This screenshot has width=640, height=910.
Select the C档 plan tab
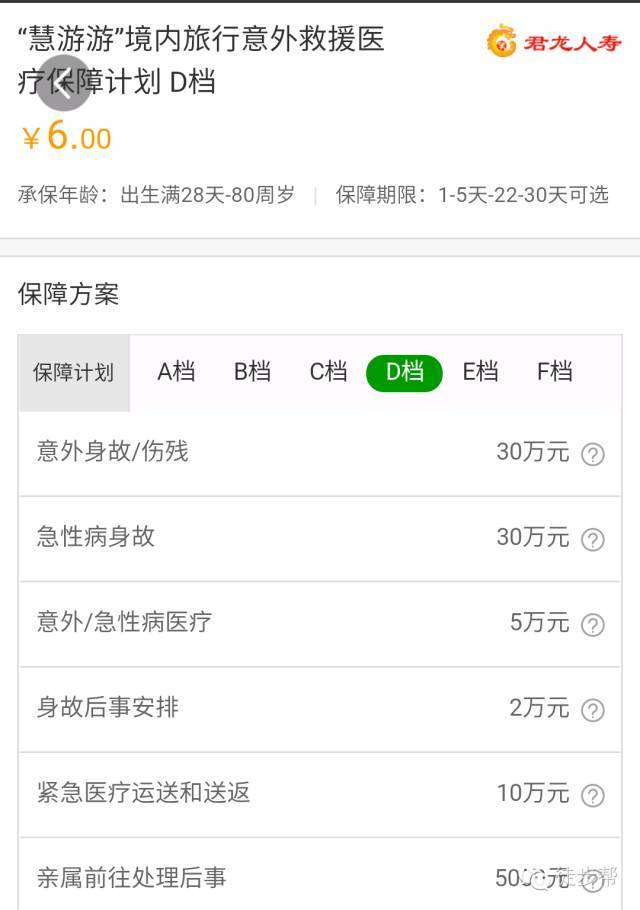pos(328,372)
